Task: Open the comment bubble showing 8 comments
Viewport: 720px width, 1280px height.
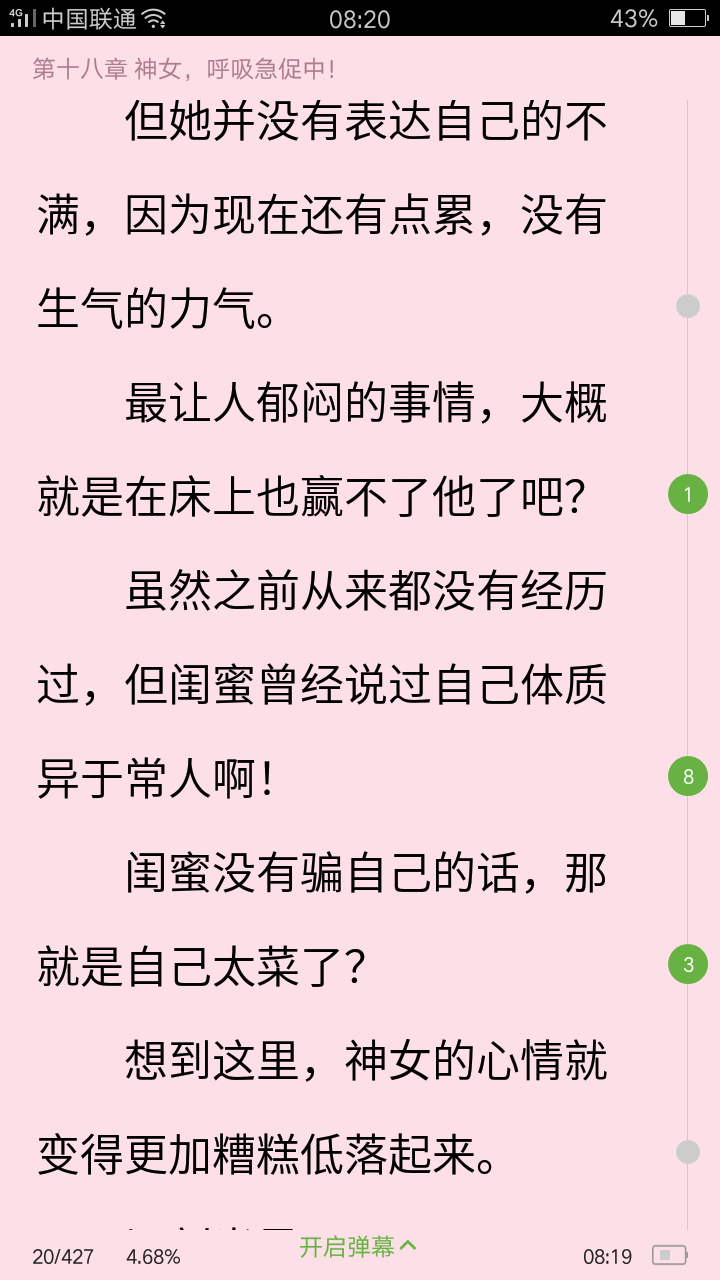Action: click(x=688, y=776)
